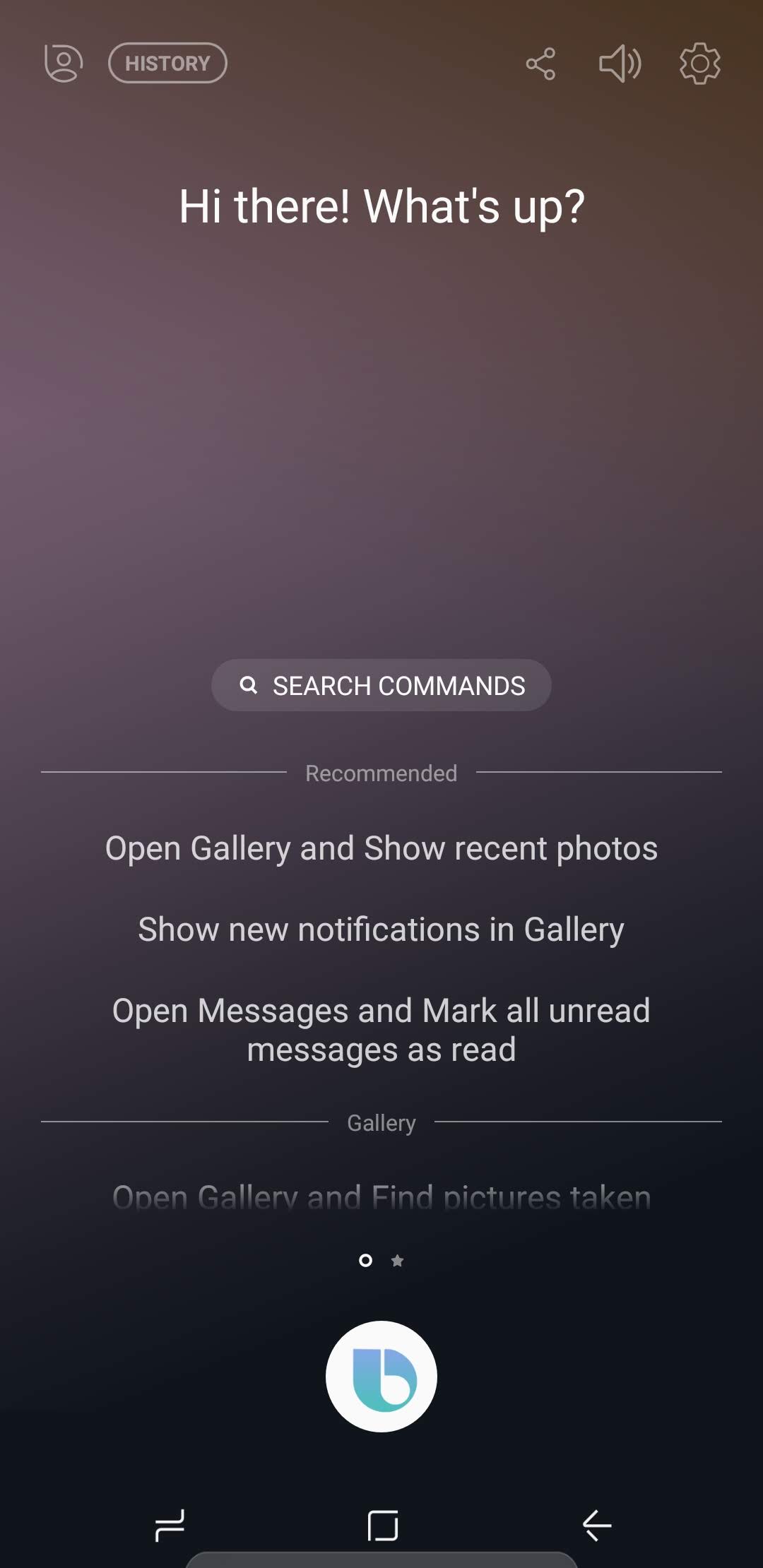The image size is (763, 1568).
Task: Select Open Gallery and Find pictures taken
Action: click(x=381, y=1197)
